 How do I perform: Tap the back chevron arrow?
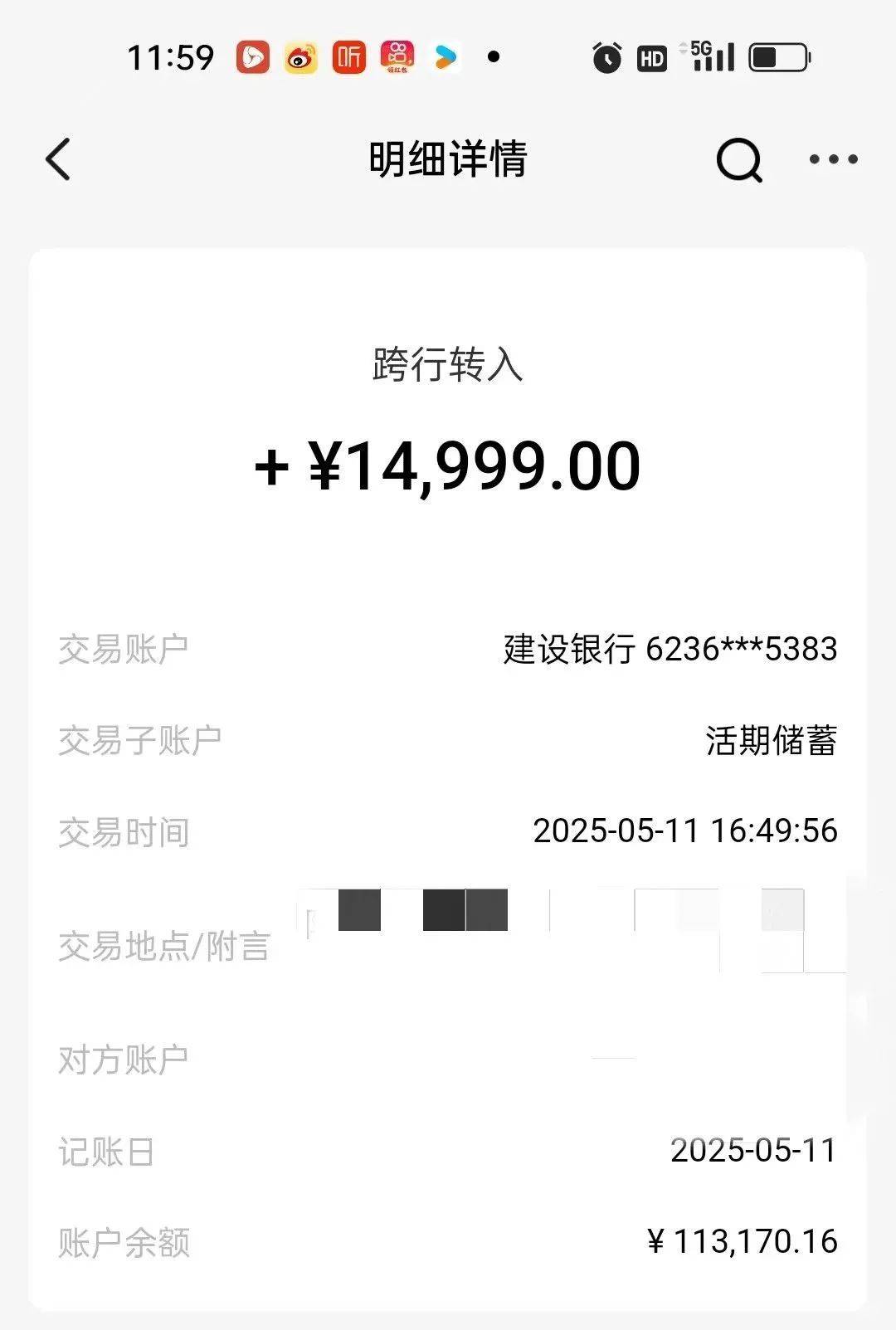pos(56,161)
